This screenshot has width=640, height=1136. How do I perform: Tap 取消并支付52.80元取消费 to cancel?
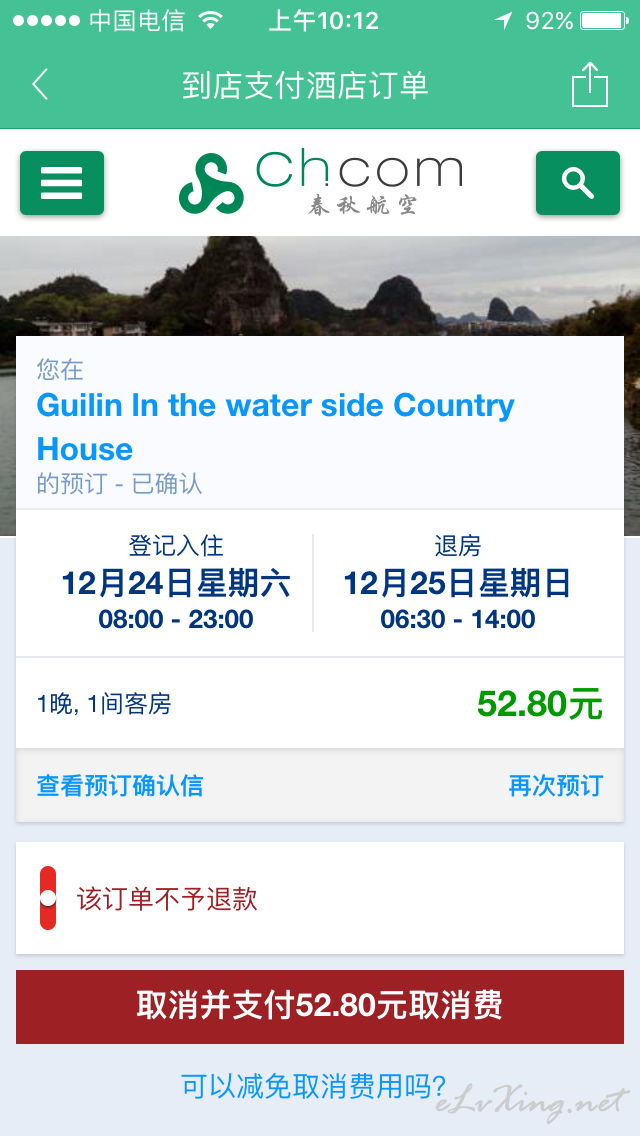pos(320,1006)
